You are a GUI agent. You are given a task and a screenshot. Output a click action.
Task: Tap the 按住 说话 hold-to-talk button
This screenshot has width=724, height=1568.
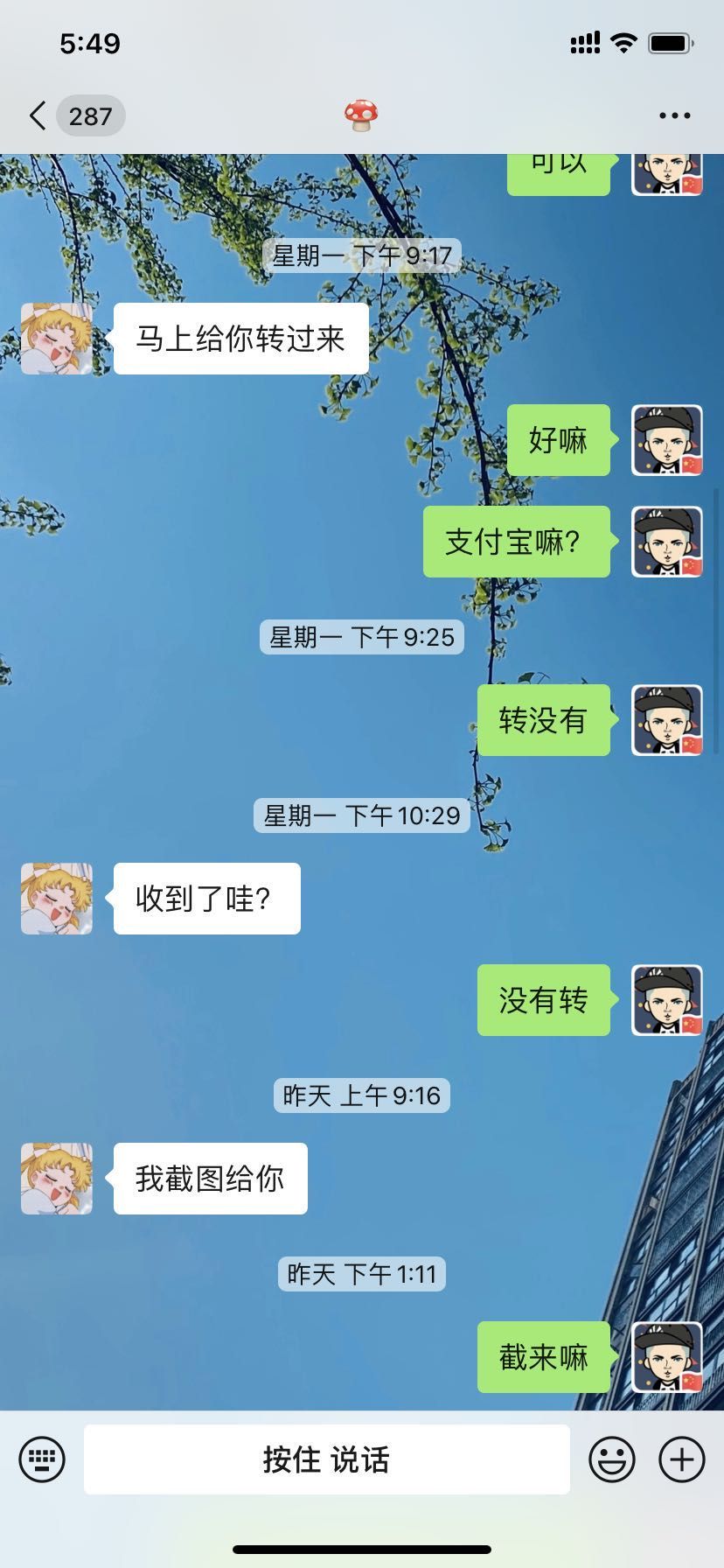pyautogui.click(x=326, y=1459)
